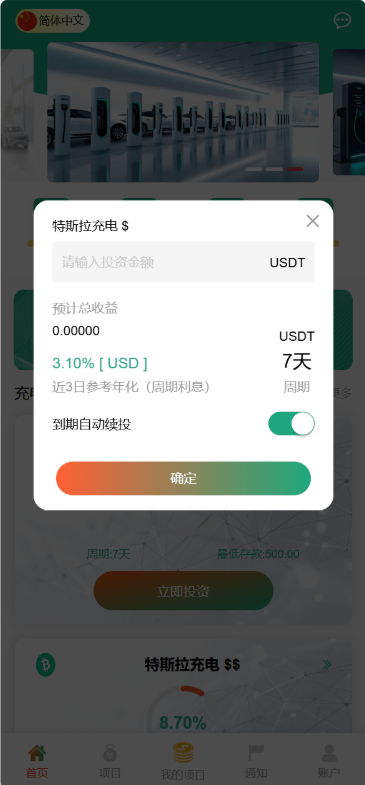Focus the 请输入投资金额 amount field
The width and height of the screenshot is (365, 785).
coord(183,262)
